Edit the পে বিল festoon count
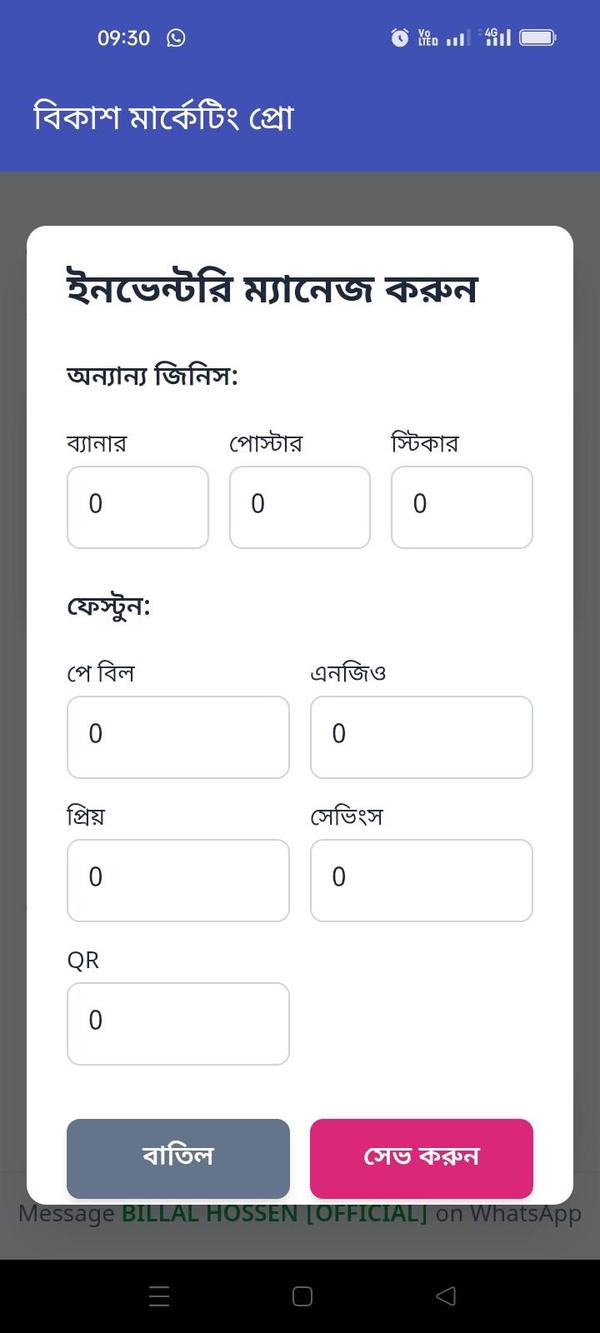Viewport: 600px width, 1333px height. click(178, 737)
